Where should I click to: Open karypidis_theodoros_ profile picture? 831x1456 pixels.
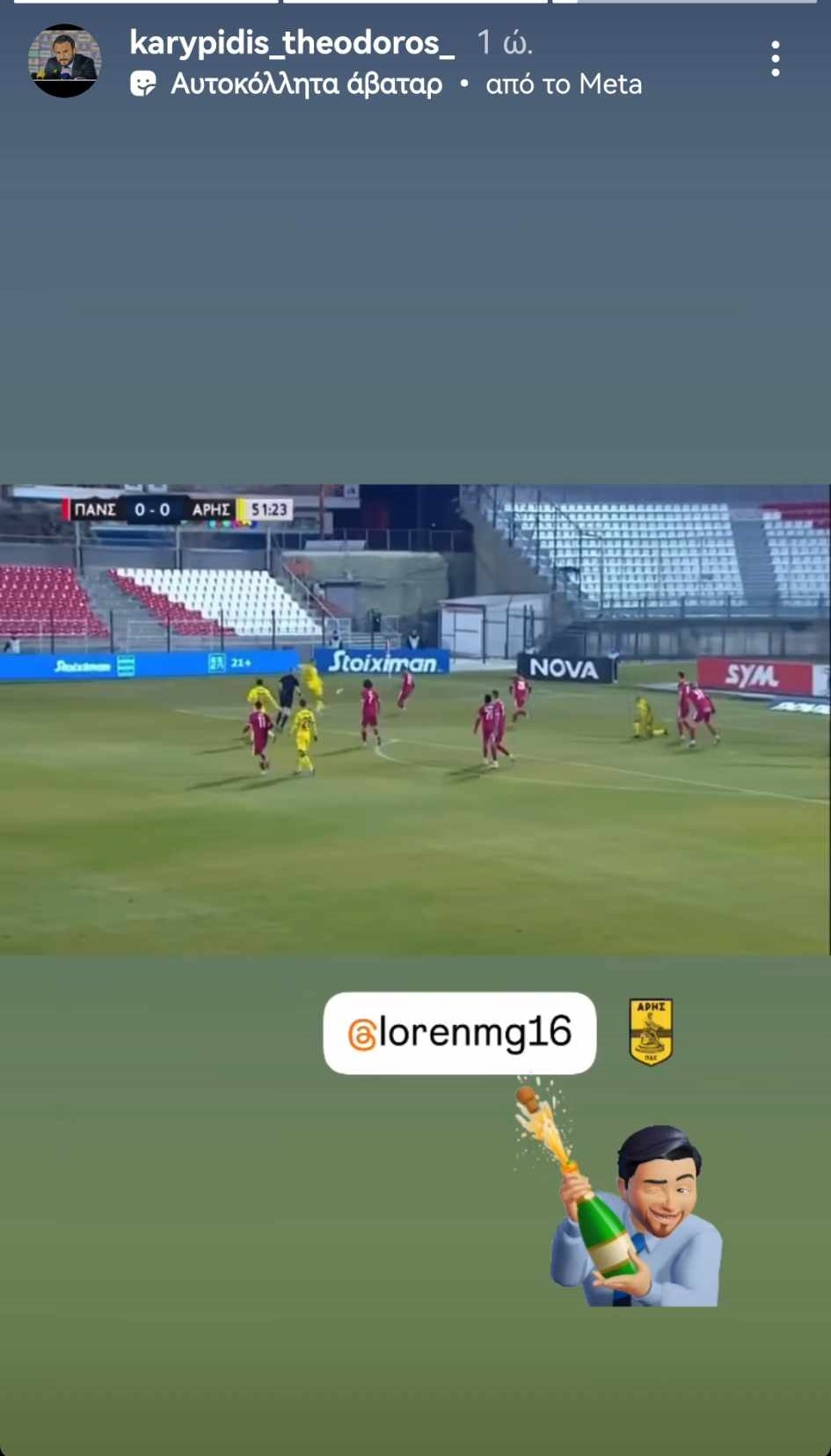(x=64, y=61)
